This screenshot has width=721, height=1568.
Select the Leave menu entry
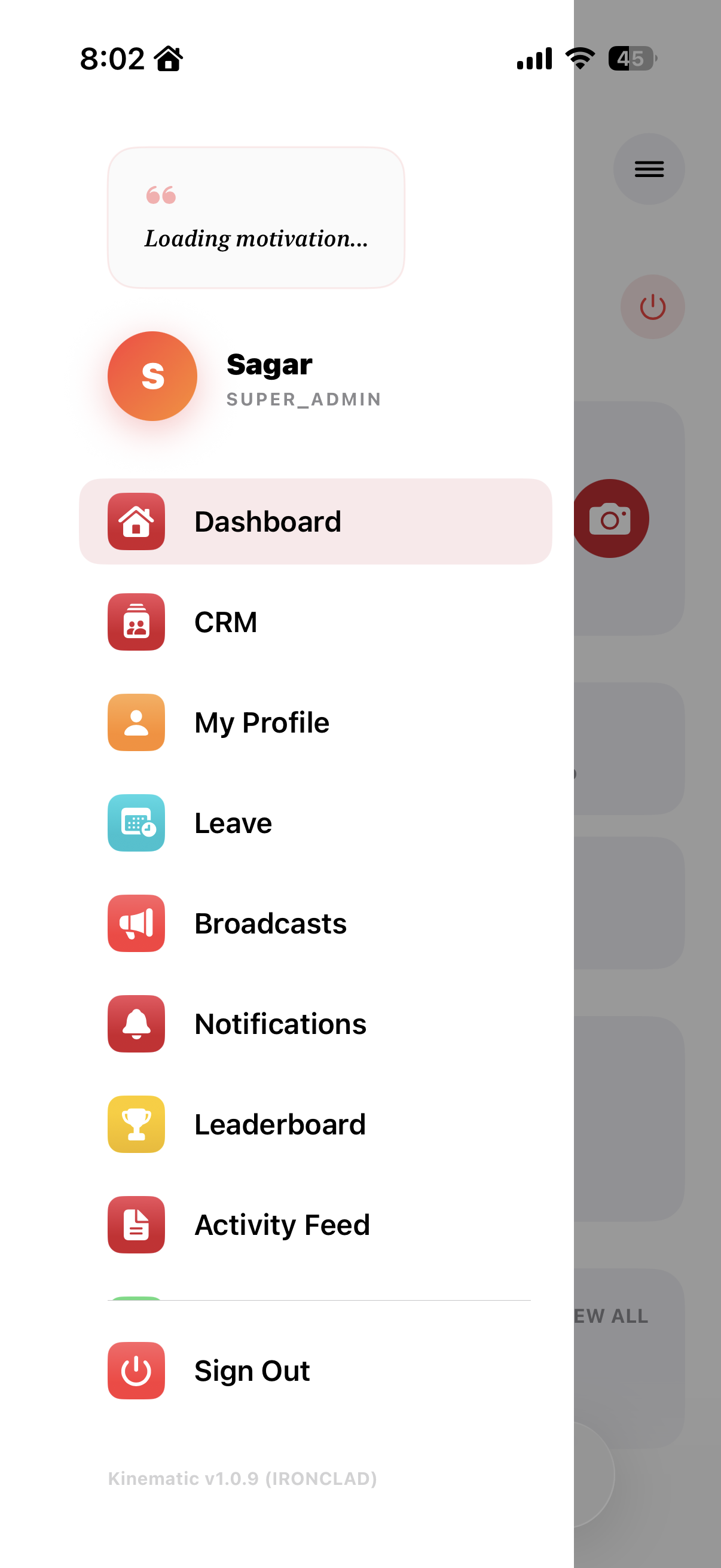click(x=315, y=822)
